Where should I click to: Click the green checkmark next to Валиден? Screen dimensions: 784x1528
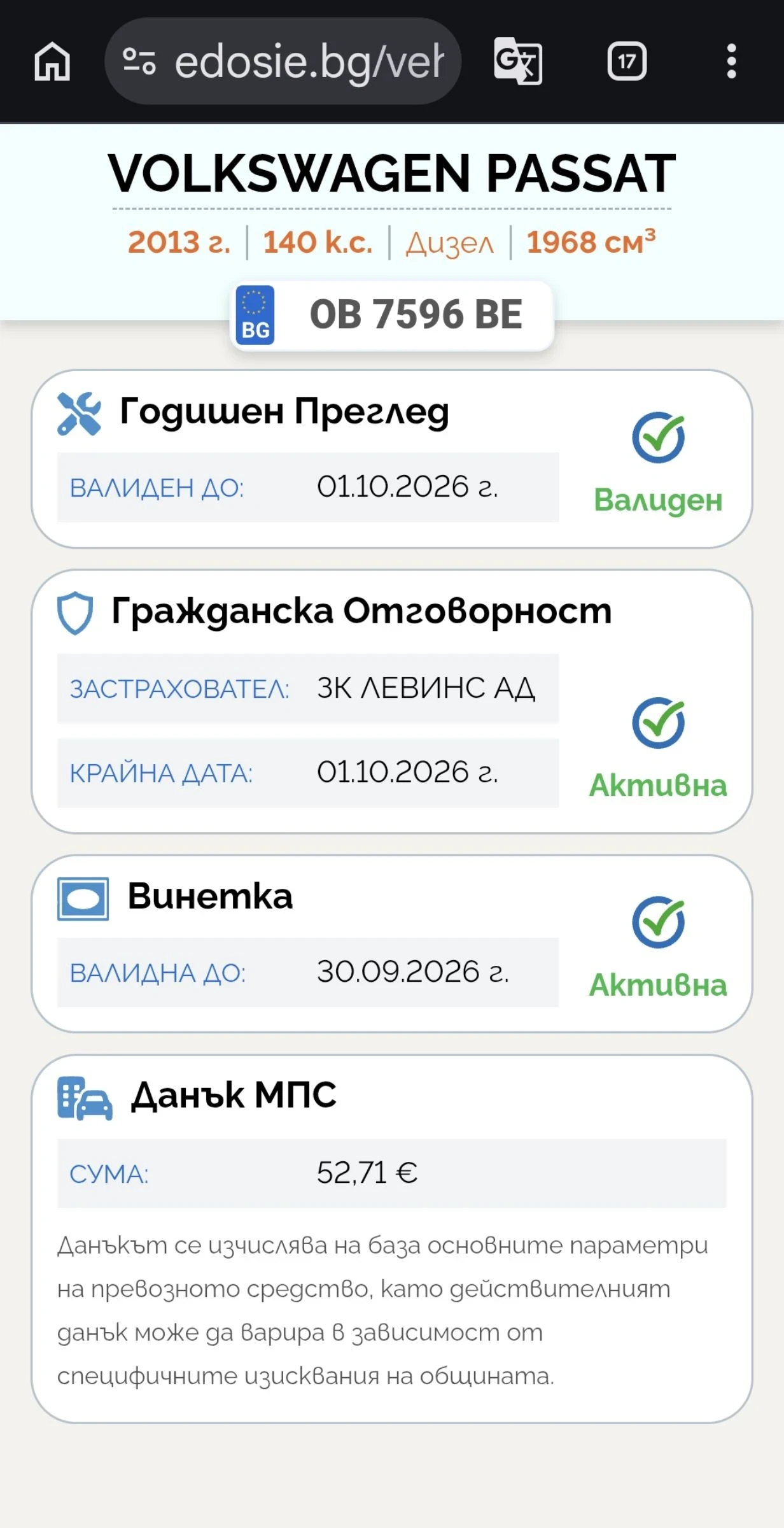pos(659,437)
